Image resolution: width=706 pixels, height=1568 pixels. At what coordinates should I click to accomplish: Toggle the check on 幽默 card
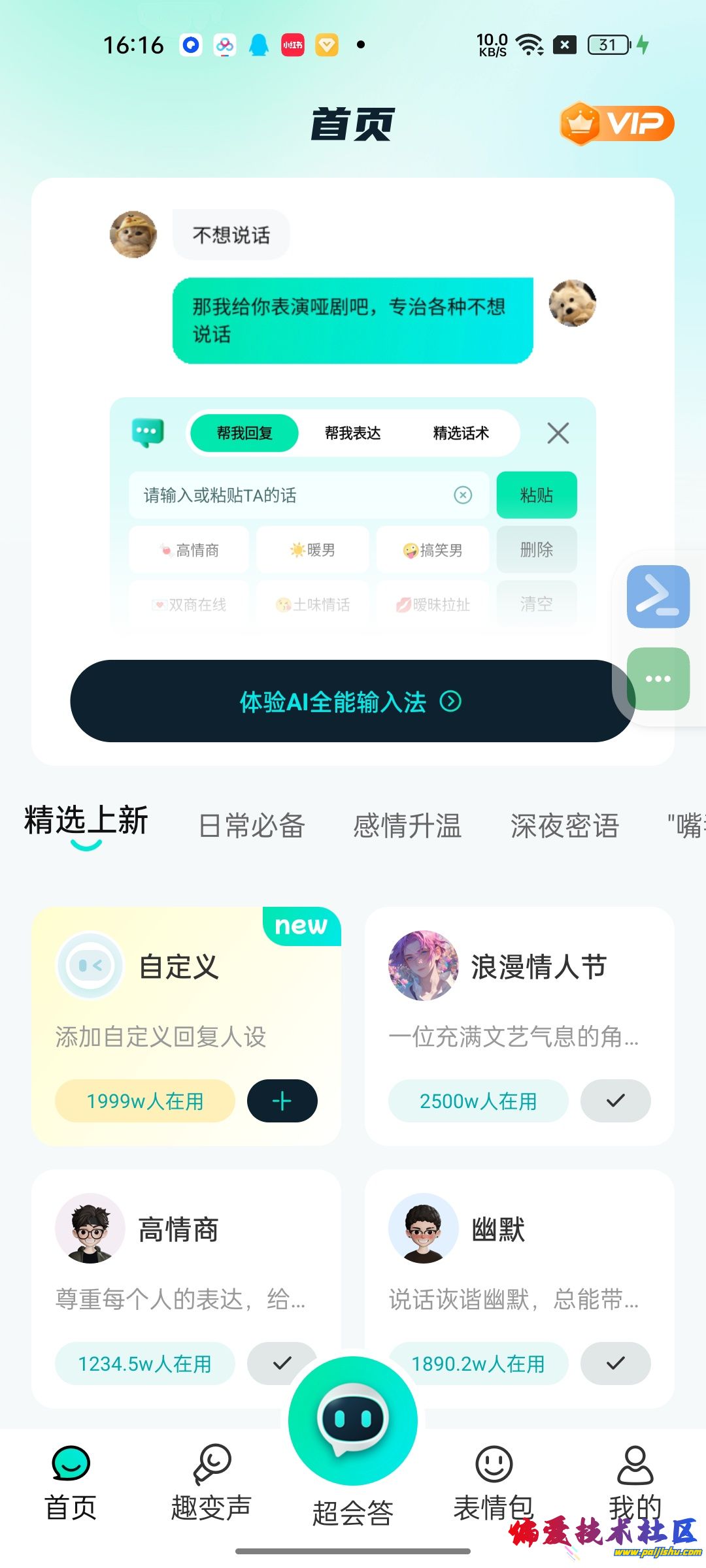click(x=615, y=1364)
